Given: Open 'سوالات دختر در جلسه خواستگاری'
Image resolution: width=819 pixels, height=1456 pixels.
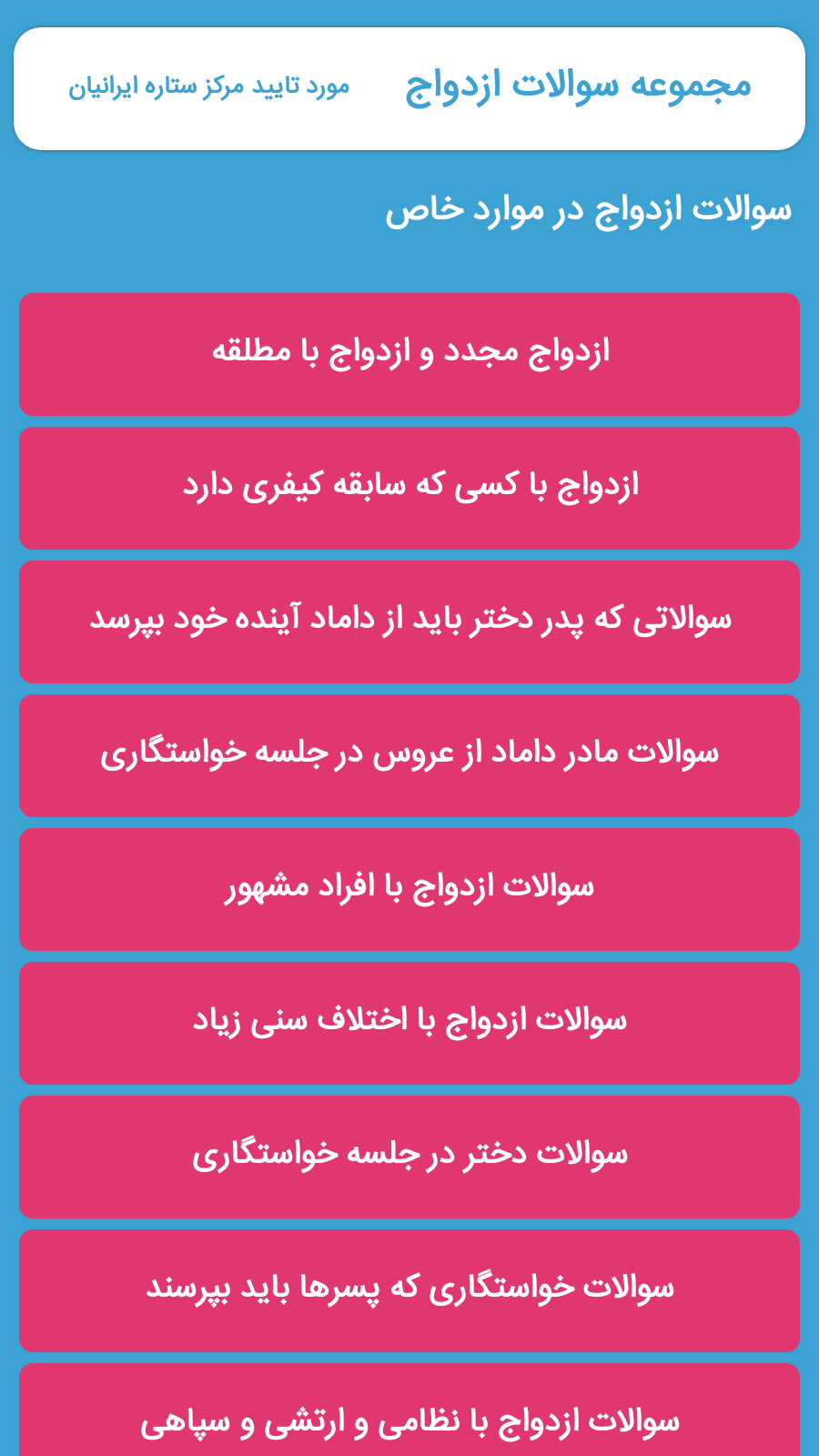Looking at the screenshot, I should click(x=409, y=1157).
